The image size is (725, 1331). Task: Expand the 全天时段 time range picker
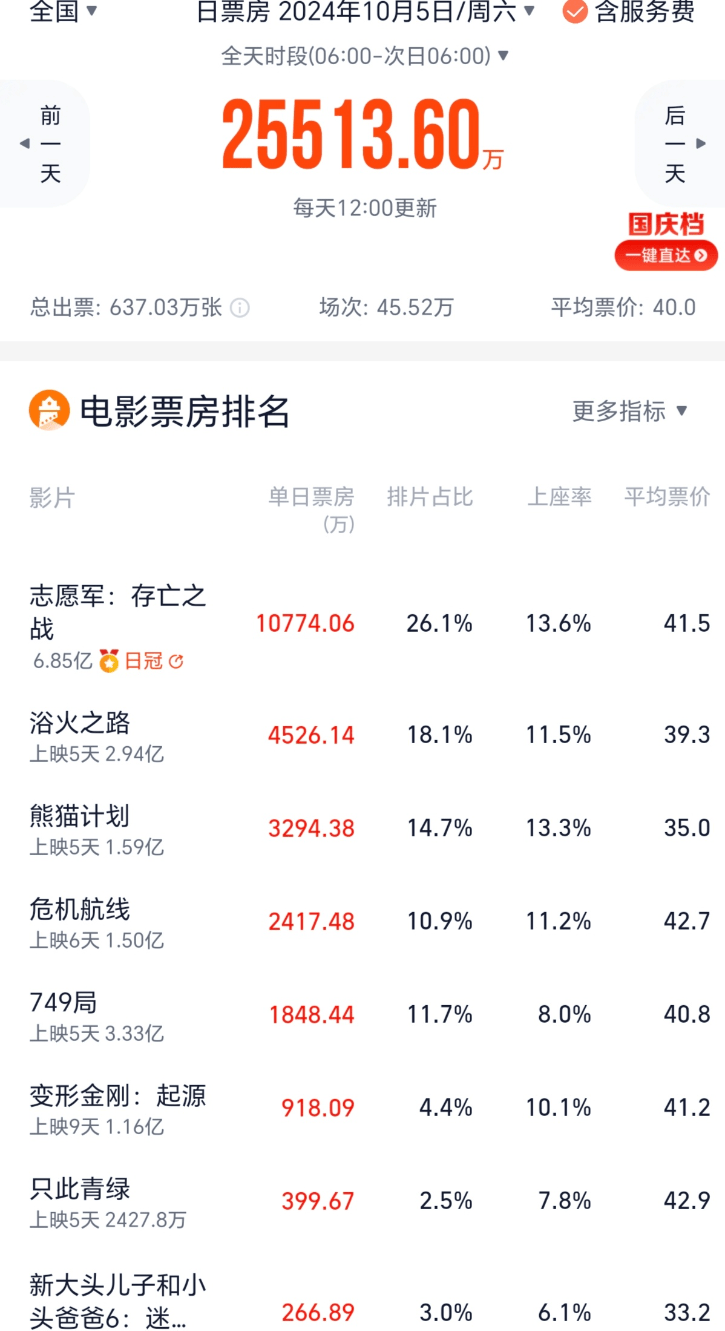pyautogui.click(x=365, y=56)
